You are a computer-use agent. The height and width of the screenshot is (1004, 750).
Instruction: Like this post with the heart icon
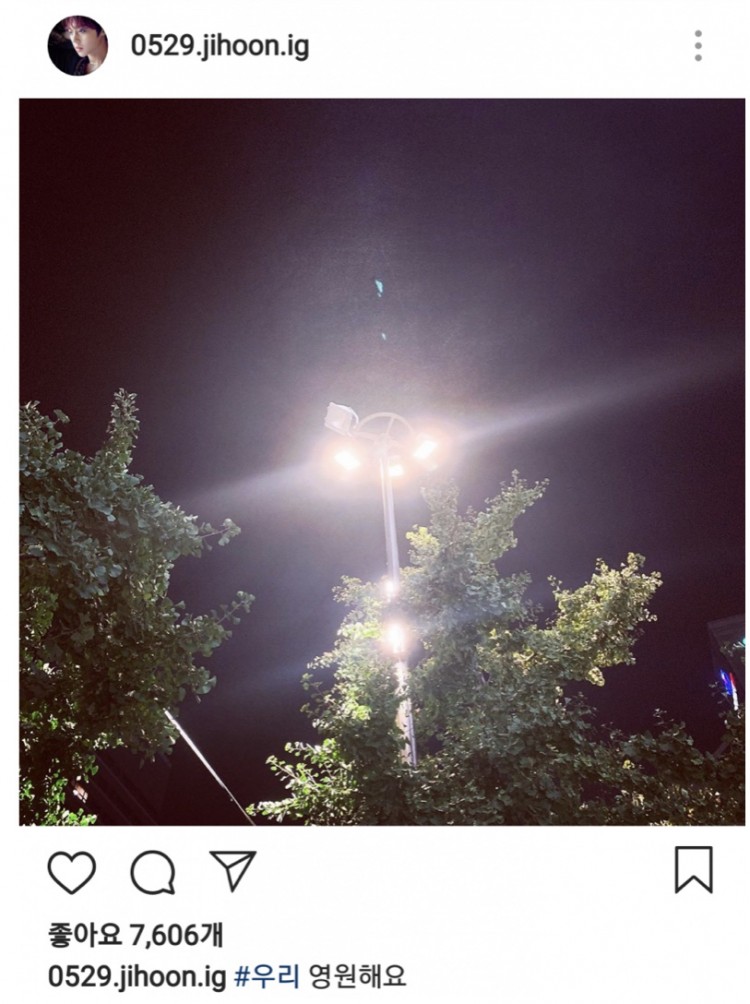[x=72, y=872]
